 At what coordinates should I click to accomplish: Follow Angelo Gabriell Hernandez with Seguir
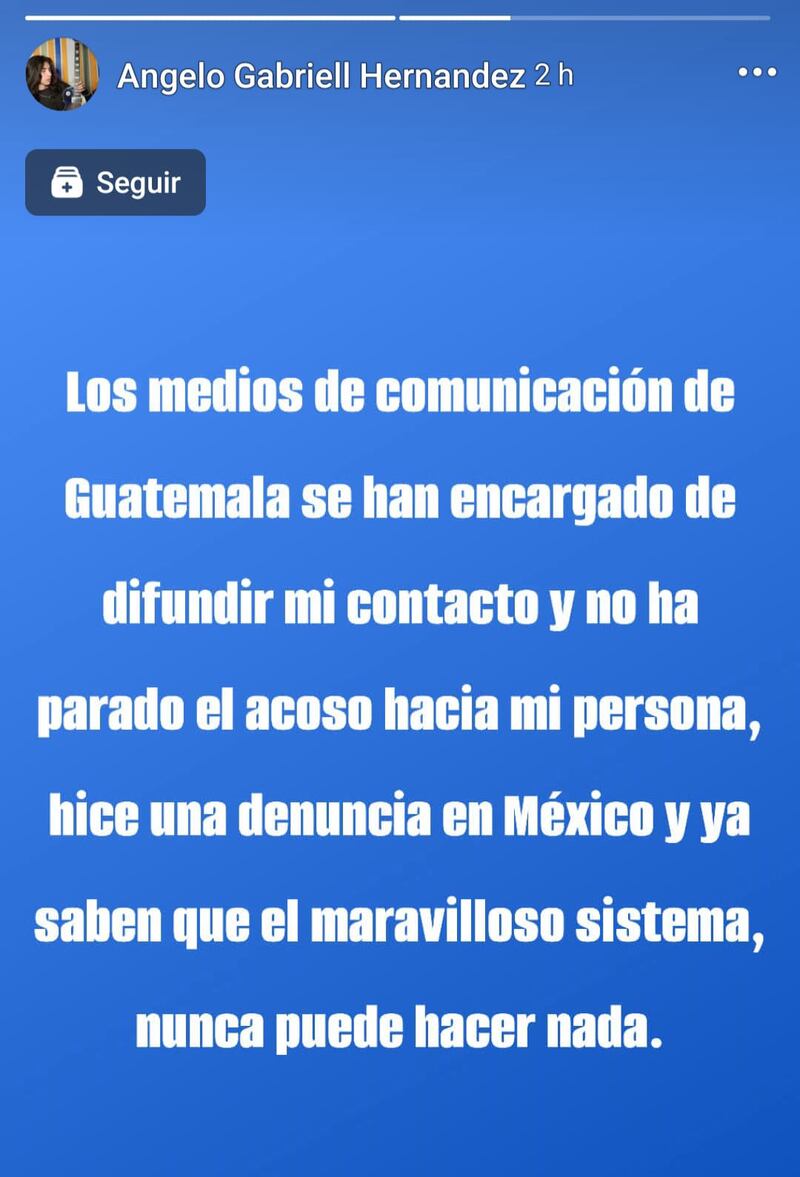point(115,183)
